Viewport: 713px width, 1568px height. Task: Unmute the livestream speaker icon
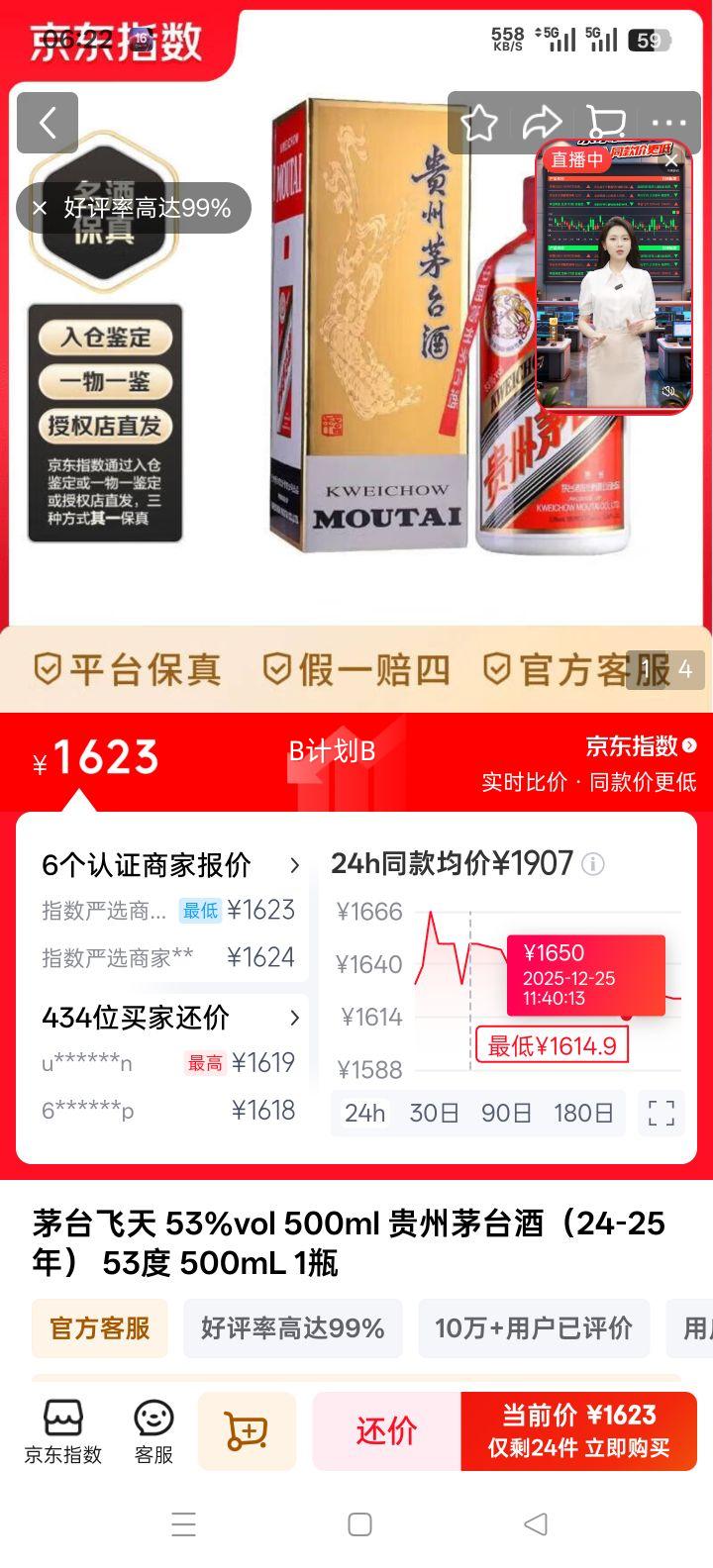(x=668, y=391)
